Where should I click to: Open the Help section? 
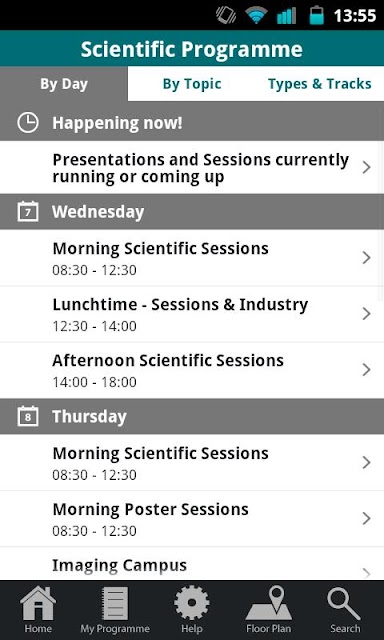[x=192, y=610]
